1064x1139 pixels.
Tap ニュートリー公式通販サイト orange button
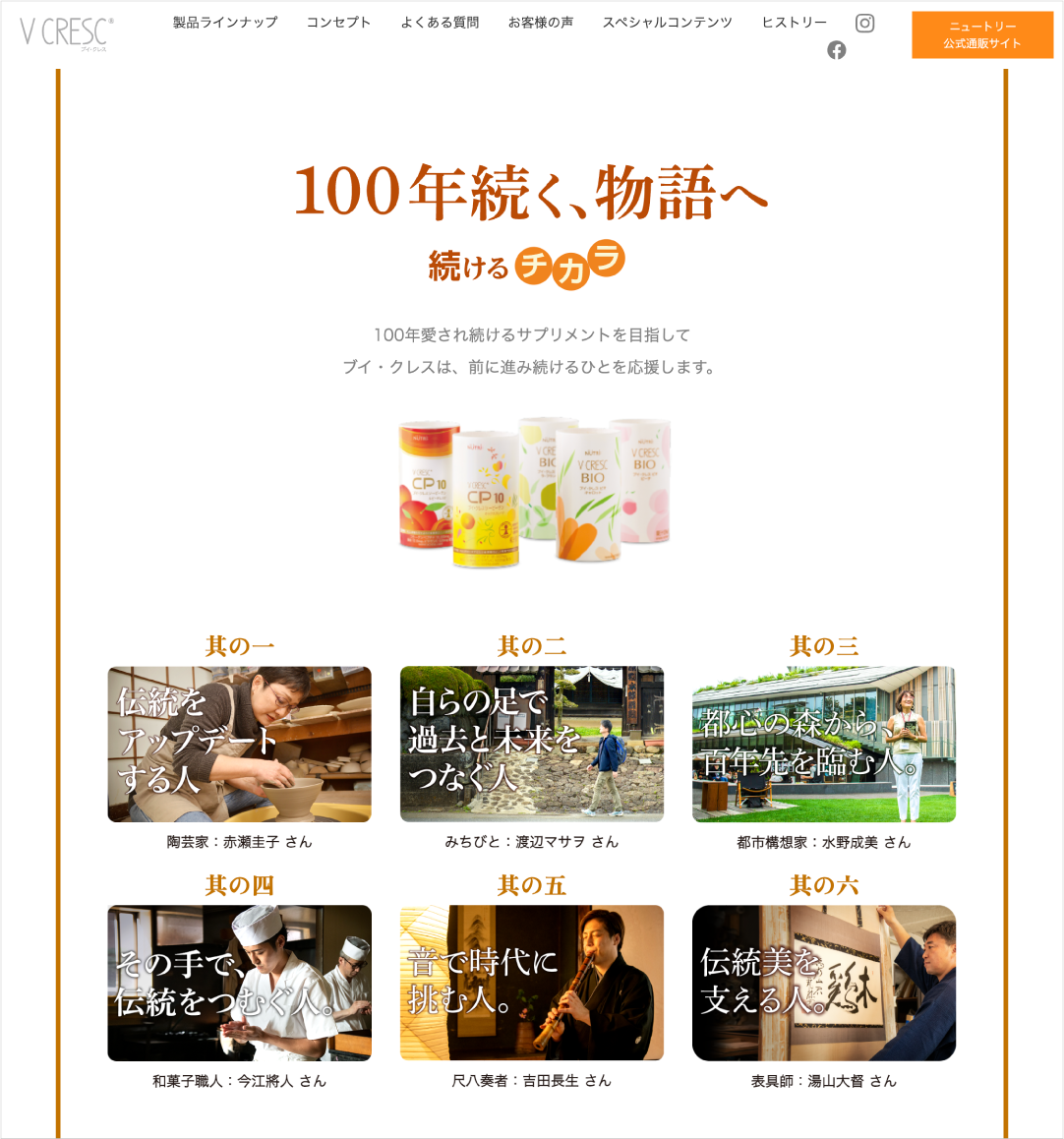pyautogui.click(x=981, y=35)
